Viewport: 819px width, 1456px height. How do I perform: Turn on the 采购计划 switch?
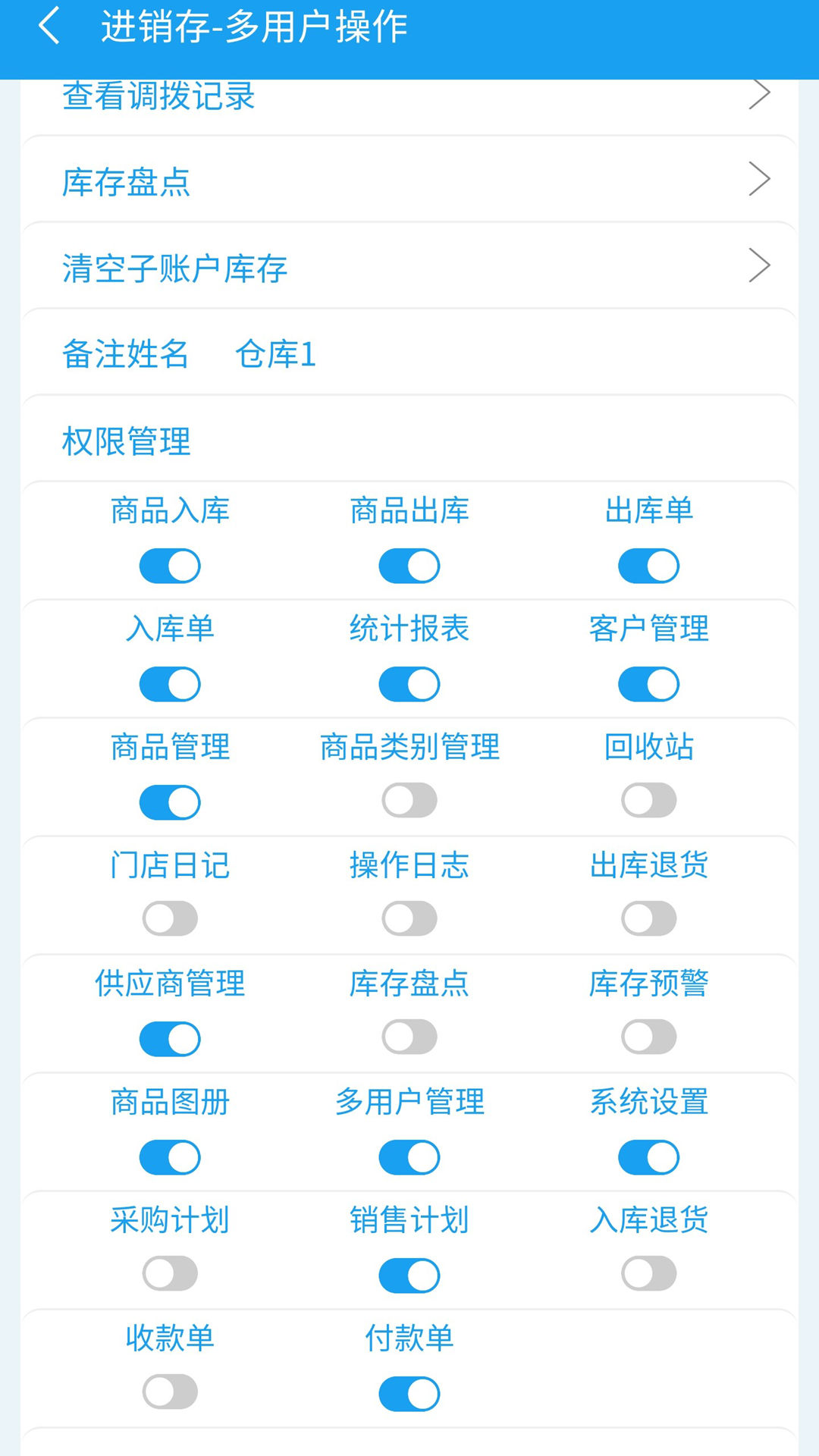170,1274
